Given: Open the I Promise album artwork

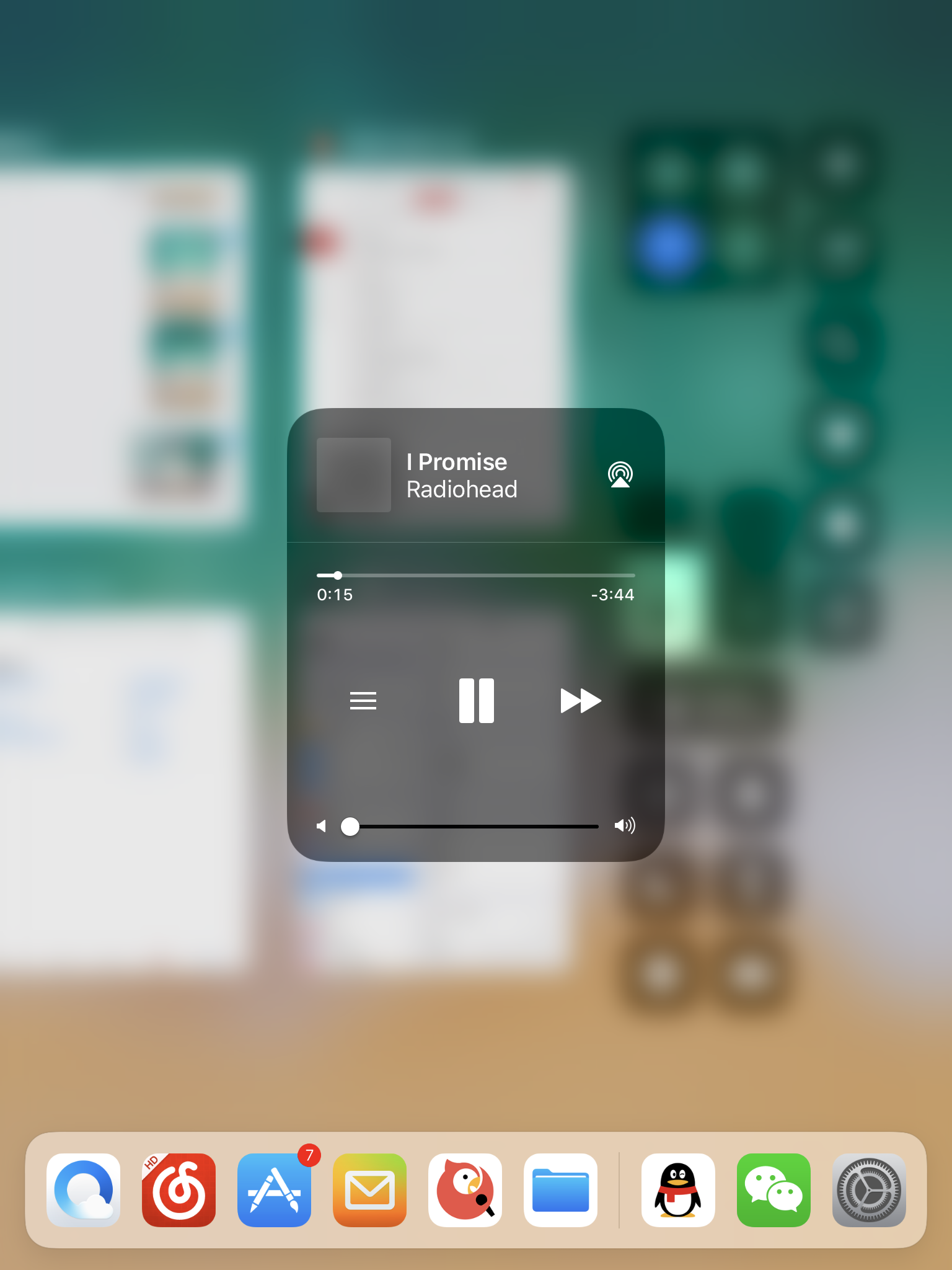Looking at the screenshot, I should point(354,475).
